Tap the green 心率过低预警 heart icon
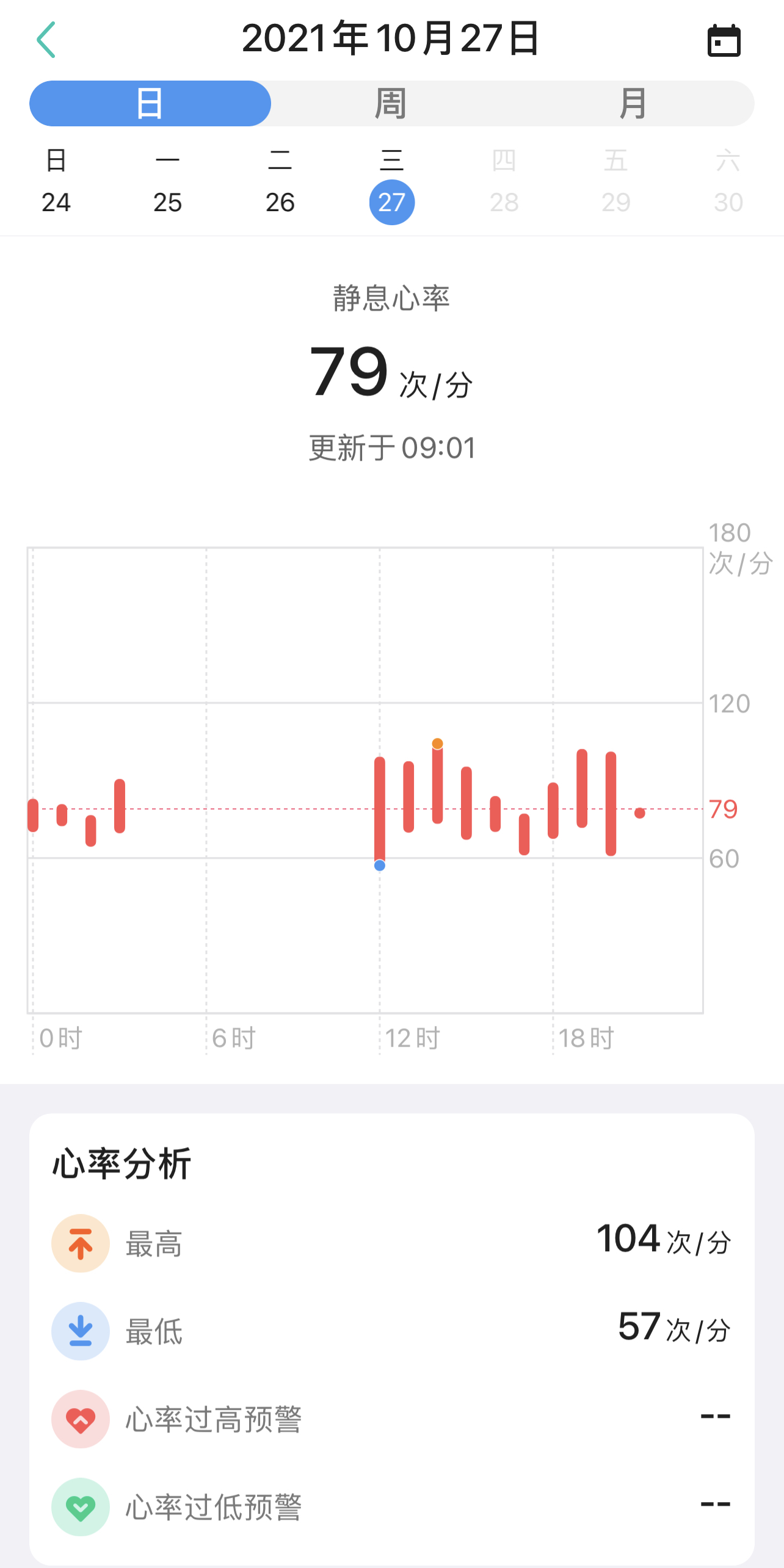The width and height of the screenshot is (784, 1568). [x=80, y=1508]
